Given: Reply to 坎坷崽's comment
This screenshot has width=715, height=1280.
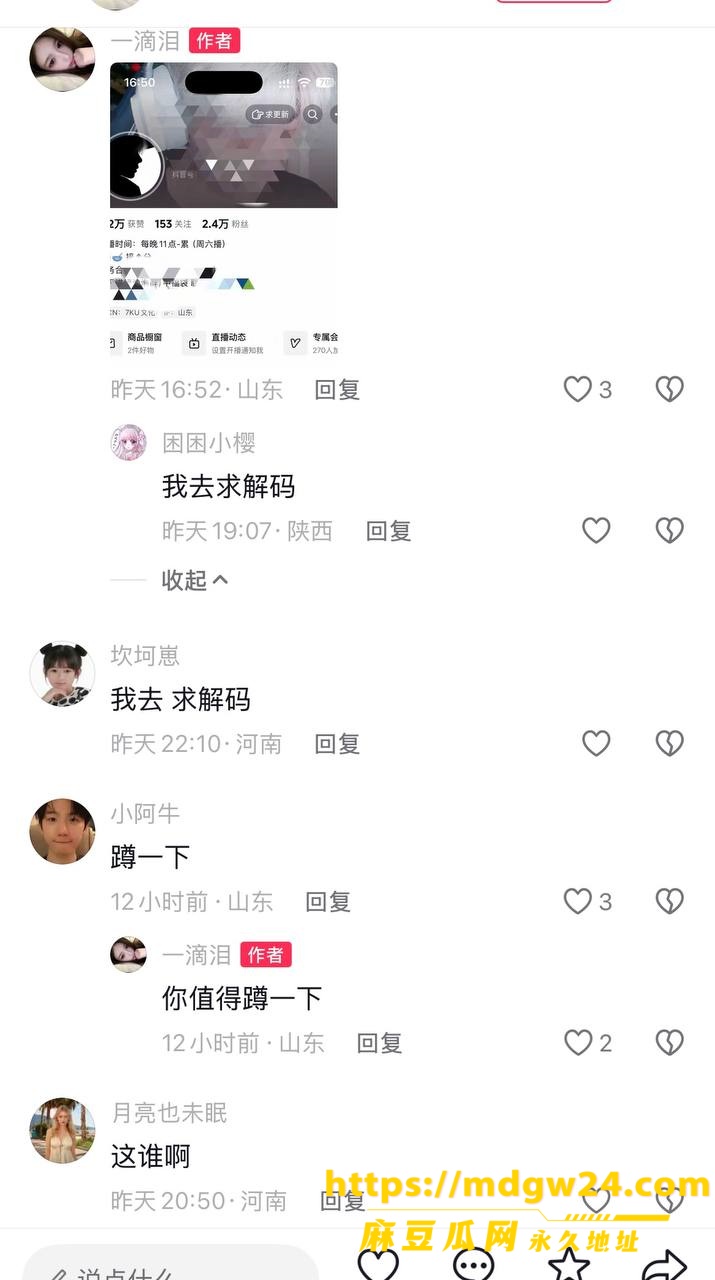Looking at the screenshot, I should (337, 743).
